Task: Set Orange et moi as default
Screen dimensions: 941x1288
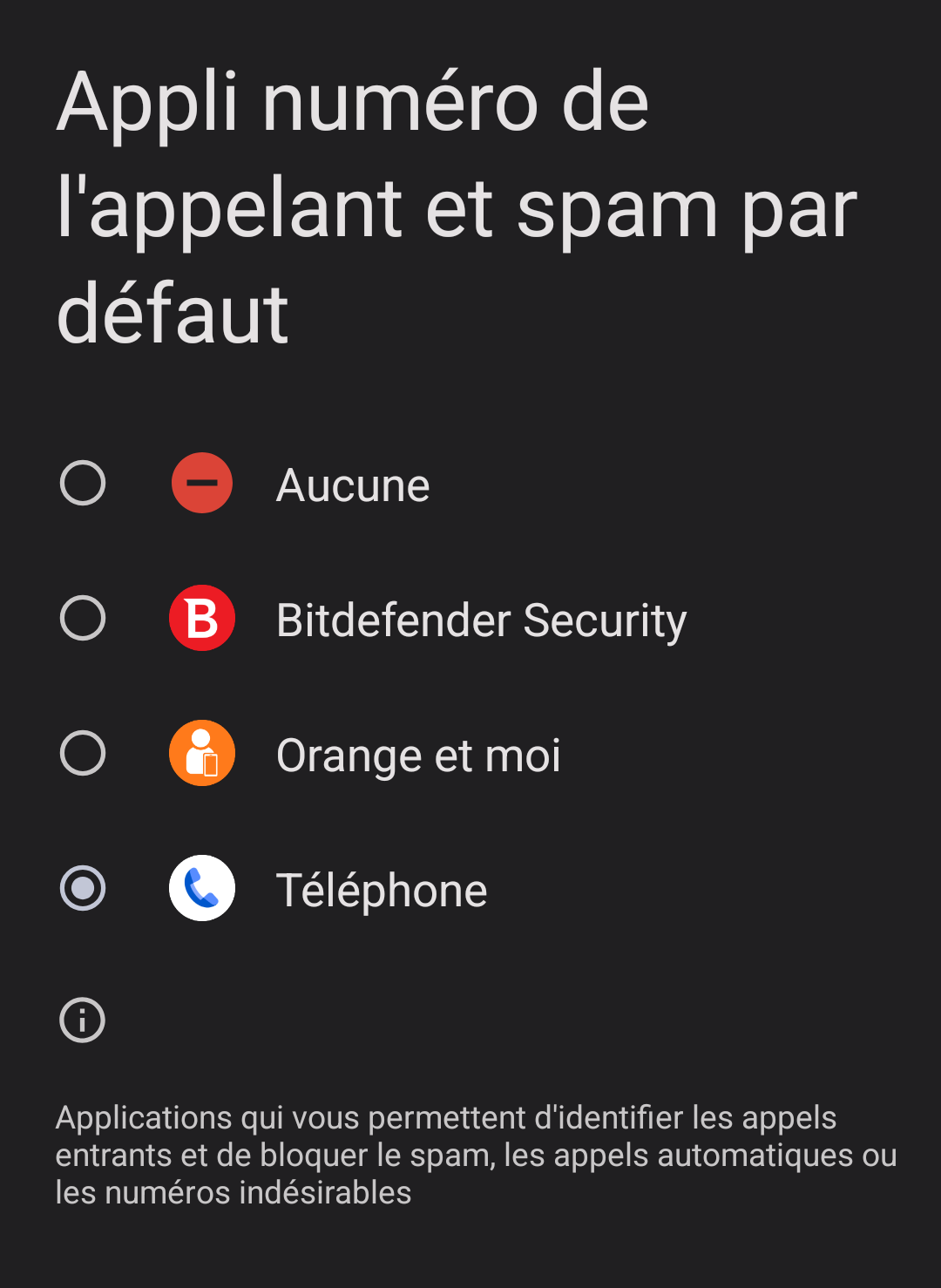Action: [x=83, y=754]
